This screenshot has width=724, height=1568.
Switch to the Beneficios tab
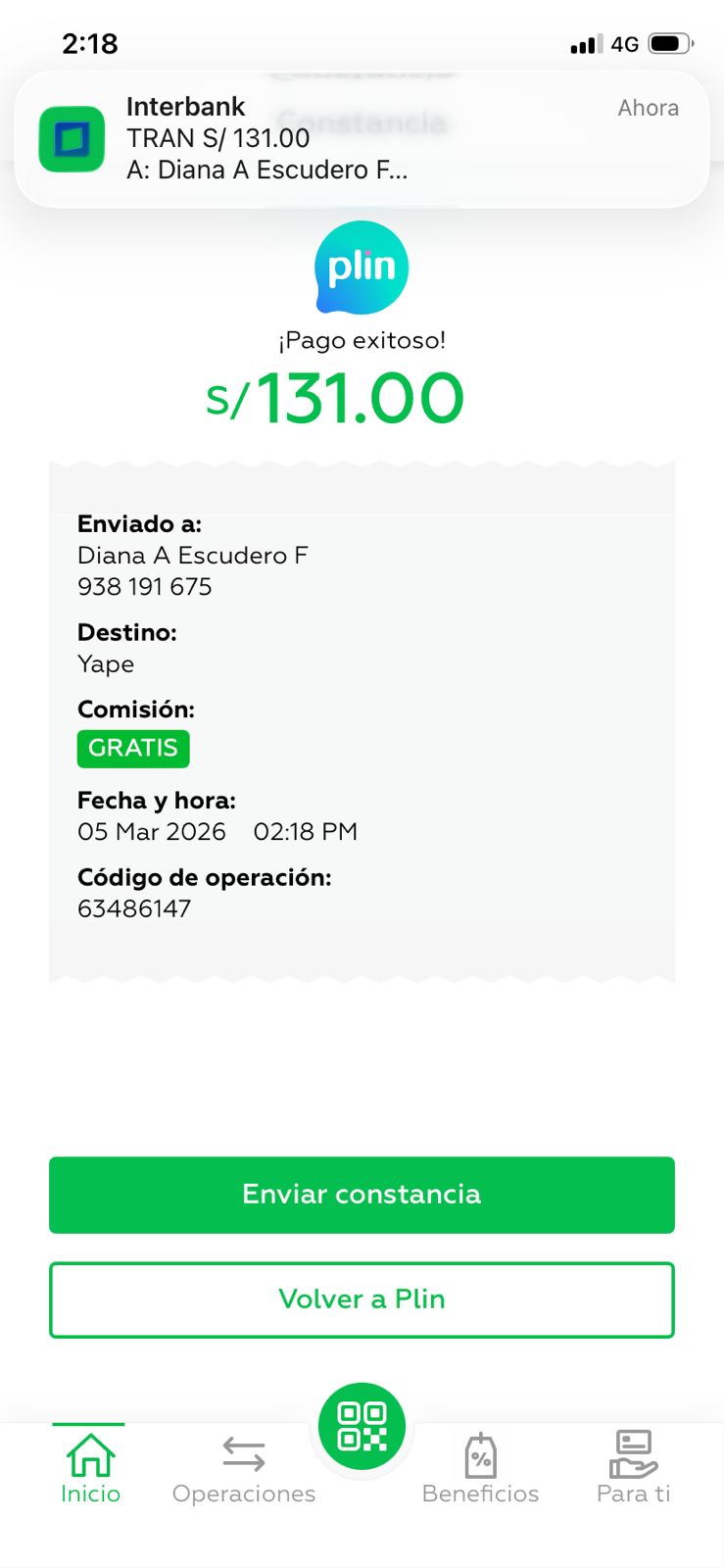pos(480,1468)
